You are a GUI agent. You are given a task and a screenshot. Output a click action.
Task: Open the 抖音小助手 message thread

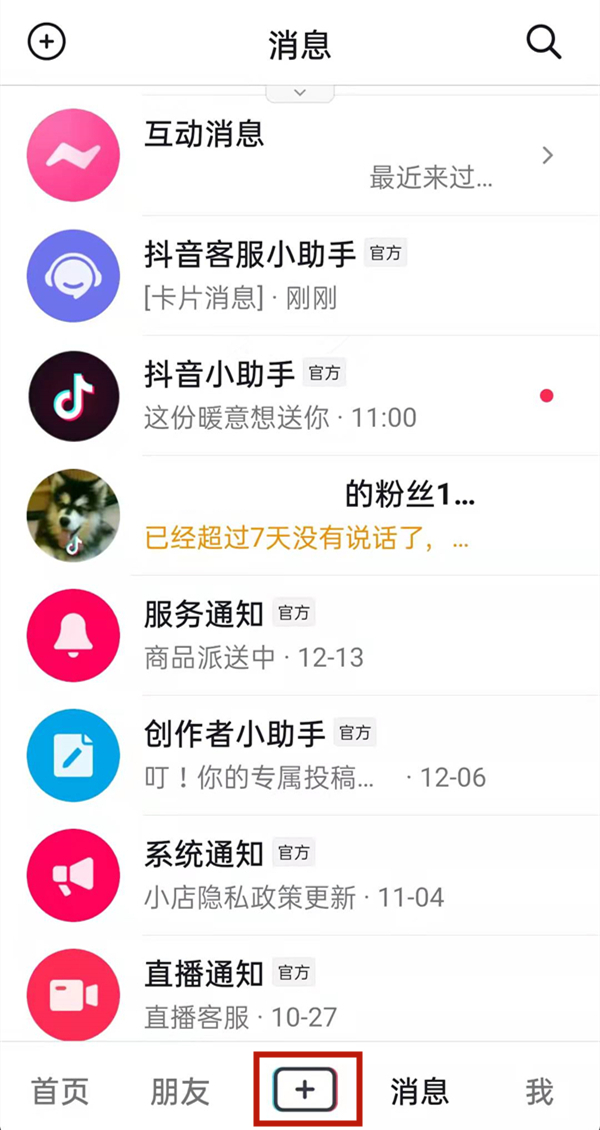(x=300, y=395)
